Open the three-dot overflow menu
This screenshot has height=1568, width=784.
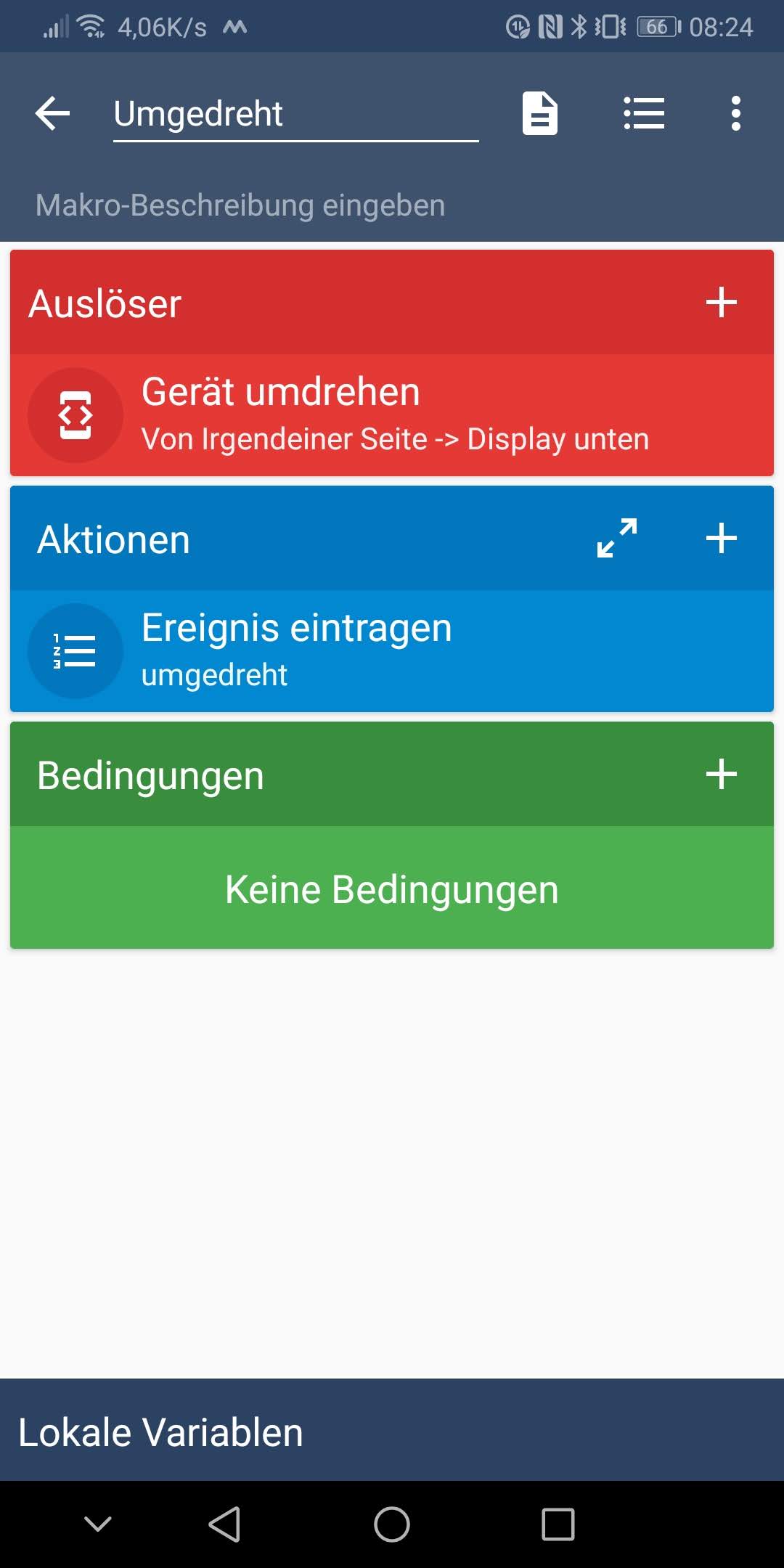click(x=735, y=114)
